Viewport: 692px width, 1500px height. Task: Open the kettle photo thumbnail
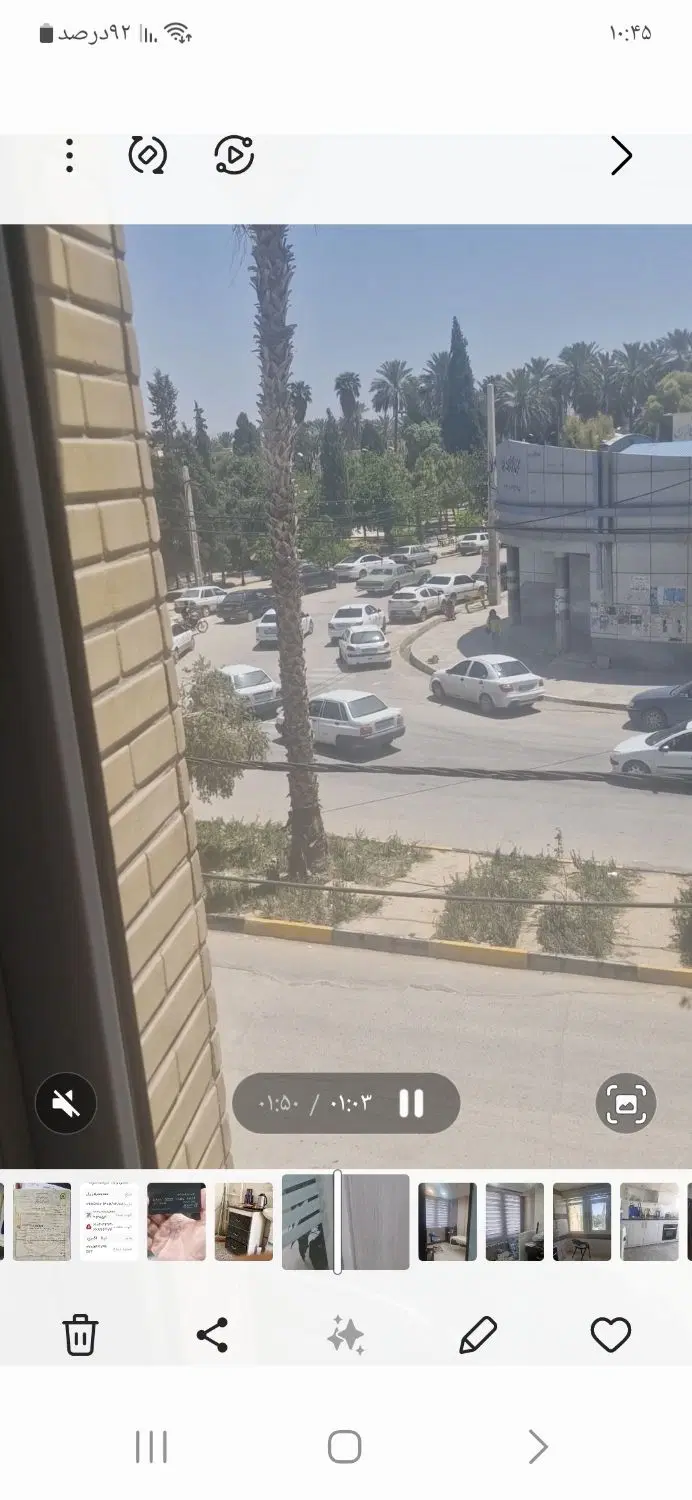[x=244, y=1222]
